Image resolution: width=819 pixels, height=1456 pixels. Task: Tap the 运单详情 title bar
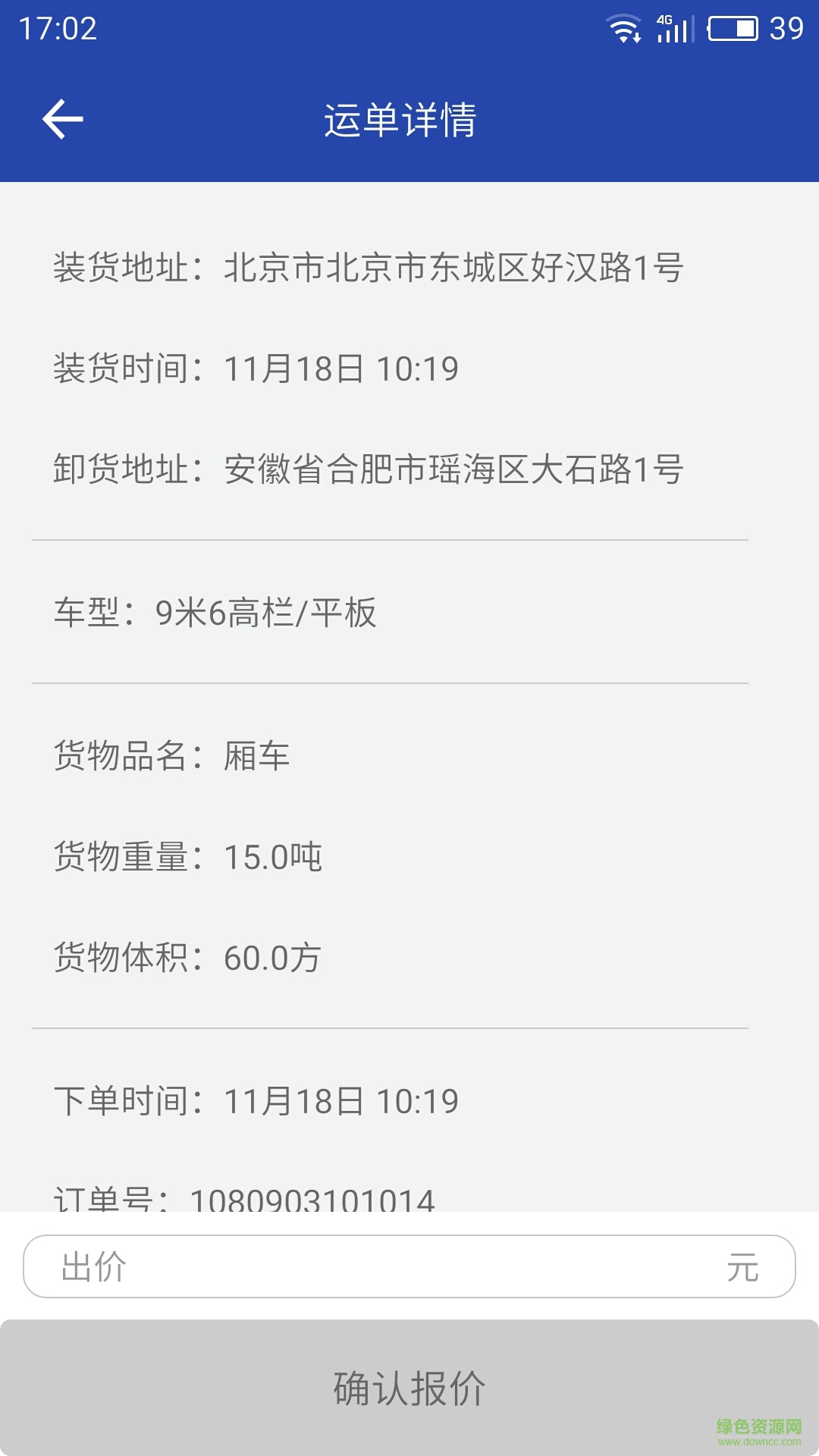click(400, 119)
